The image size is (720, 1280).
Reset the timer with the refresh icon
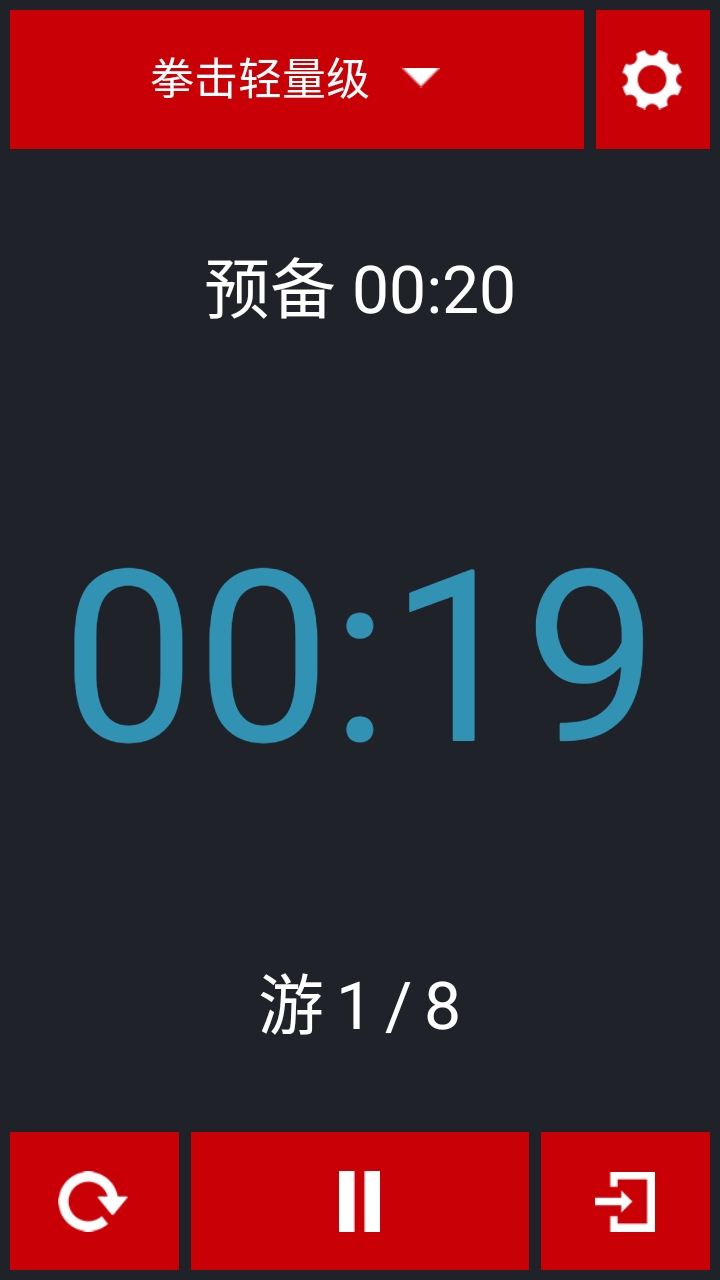(x=94, y=1201)
